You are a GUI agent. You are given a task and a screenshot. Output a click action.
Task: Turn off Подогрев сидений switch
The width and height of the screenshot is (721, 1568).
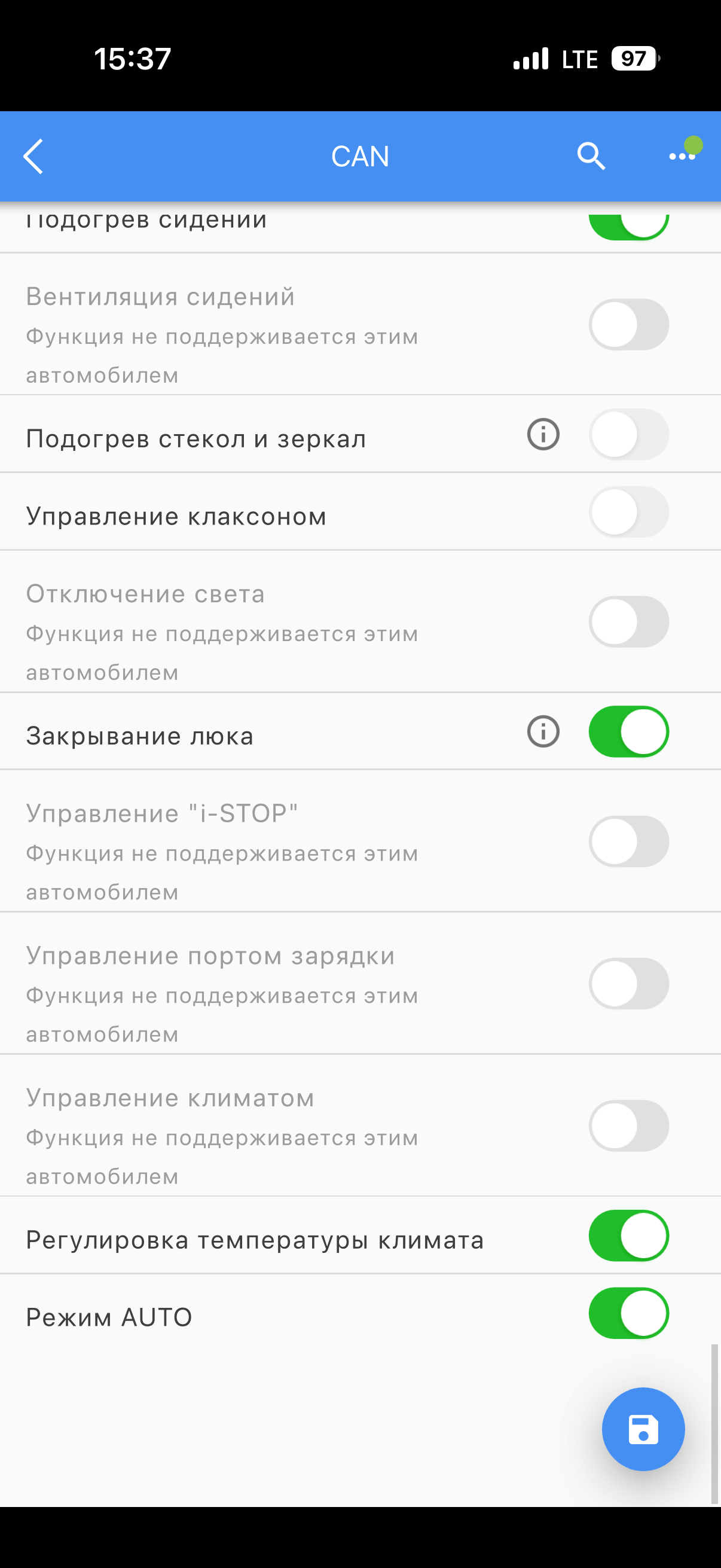(x=628, y=225)
